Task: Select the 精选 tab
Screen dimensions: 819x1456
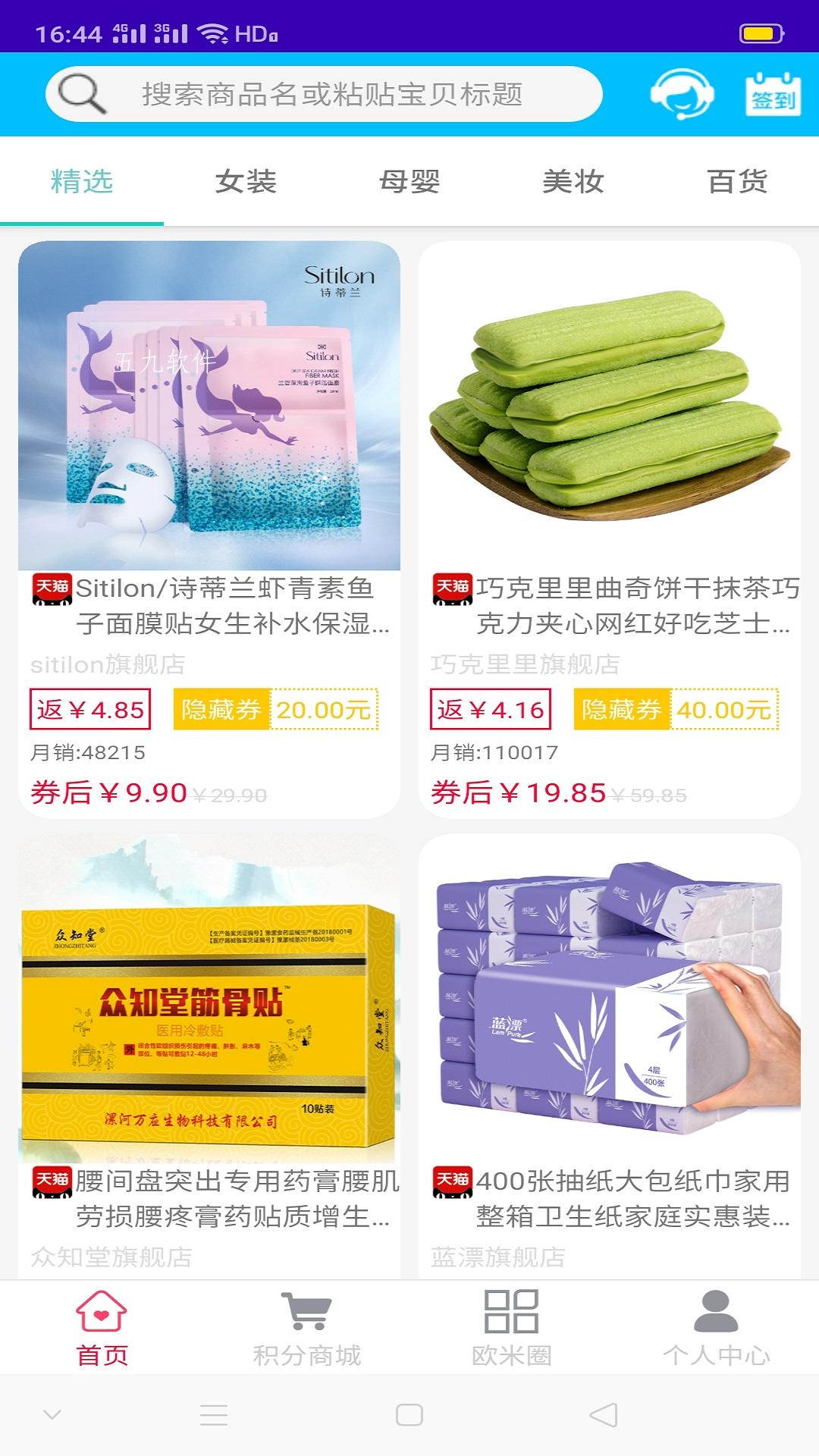Action: click(x=82, y=182)
